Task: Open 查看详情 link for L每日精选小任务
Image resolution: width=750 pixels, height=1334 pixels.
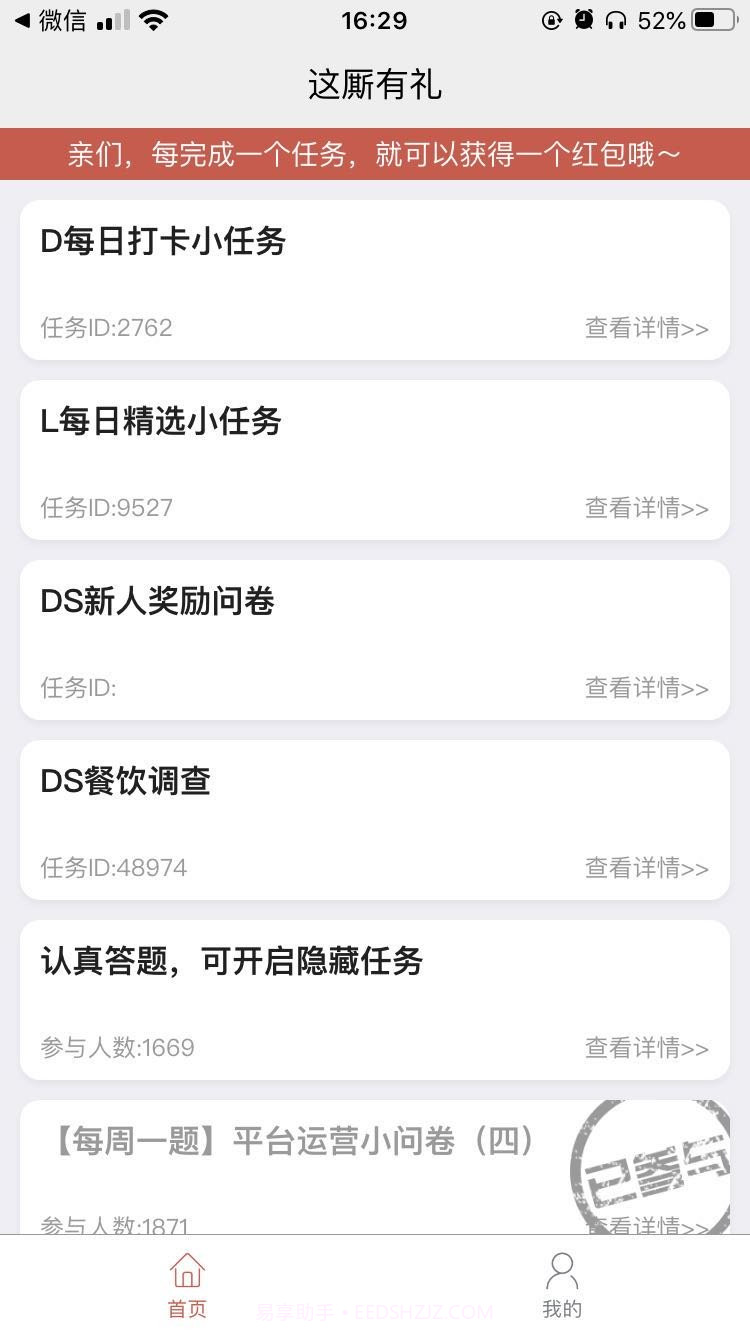Action: coord(646,508)
